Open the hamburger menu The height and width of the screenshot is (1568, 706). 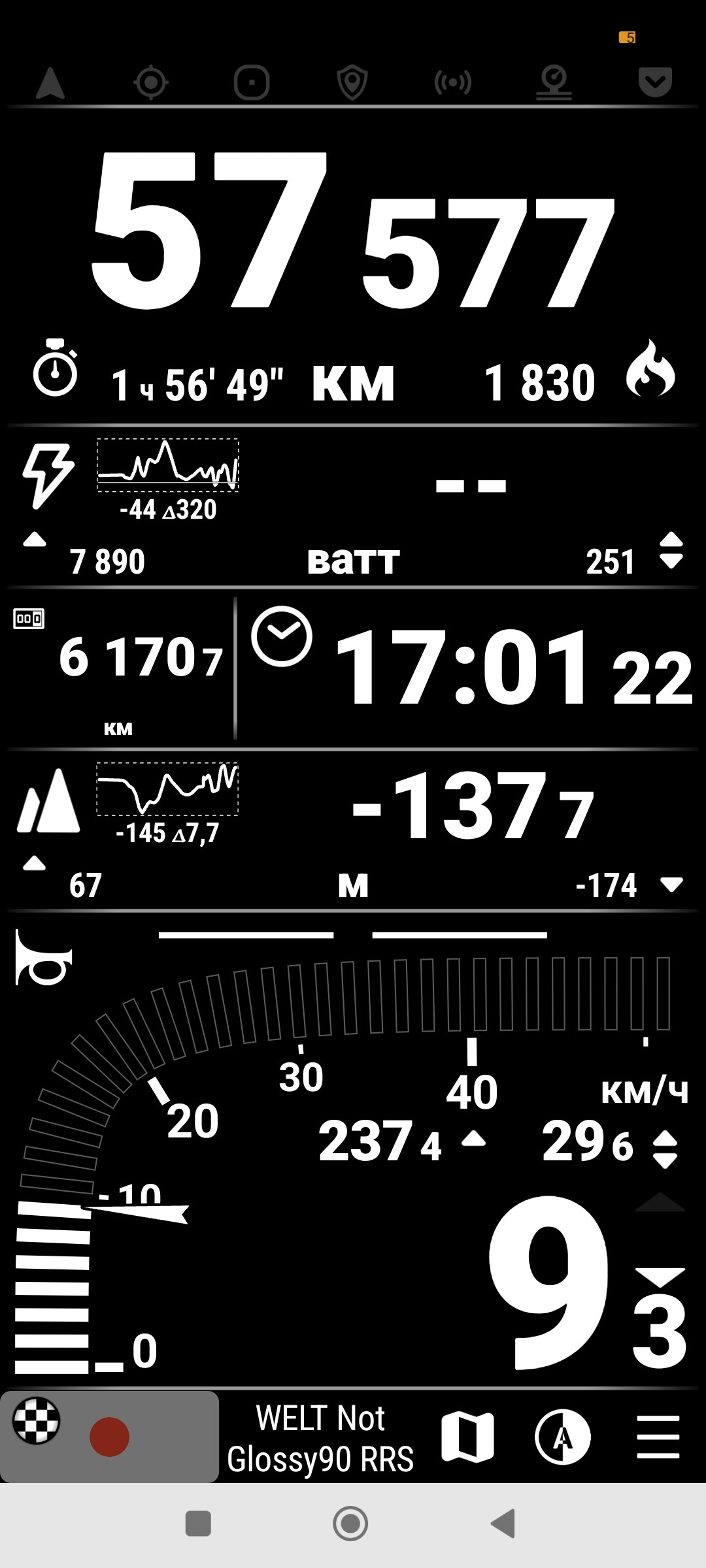pos(658,1437)
